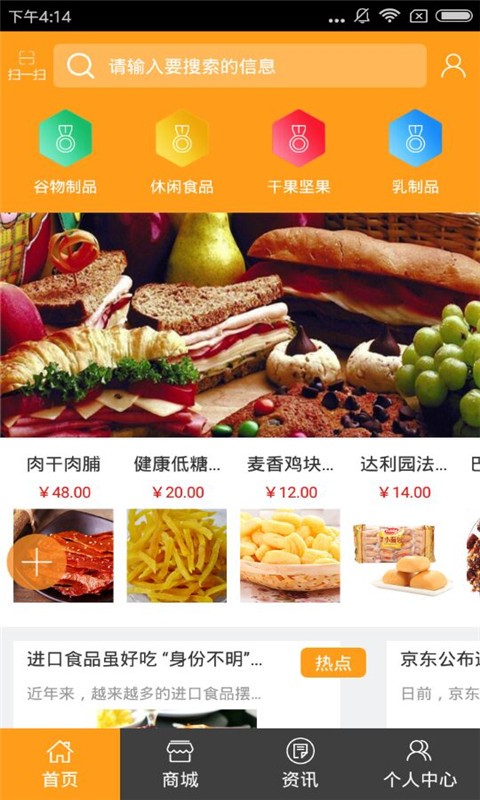The height and width of the screenshot is (800, 480).
Task: Open the 达利园法 product for ¥14.00
Action: tap(403, 528)
